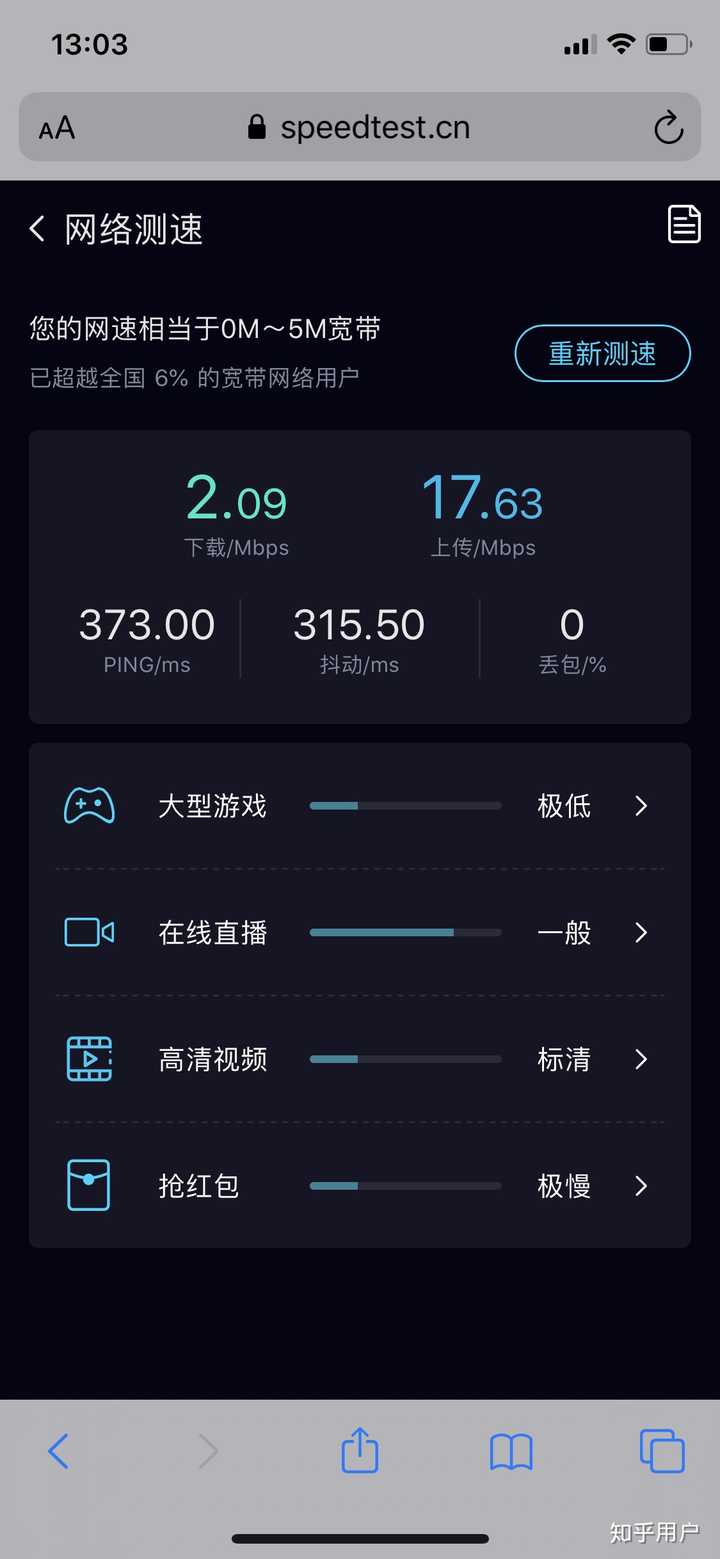Image resolution: width=720 pixels, height=1559 pixels.
Task: Select the speedtest.cn address field
Action: coord(375,127)
